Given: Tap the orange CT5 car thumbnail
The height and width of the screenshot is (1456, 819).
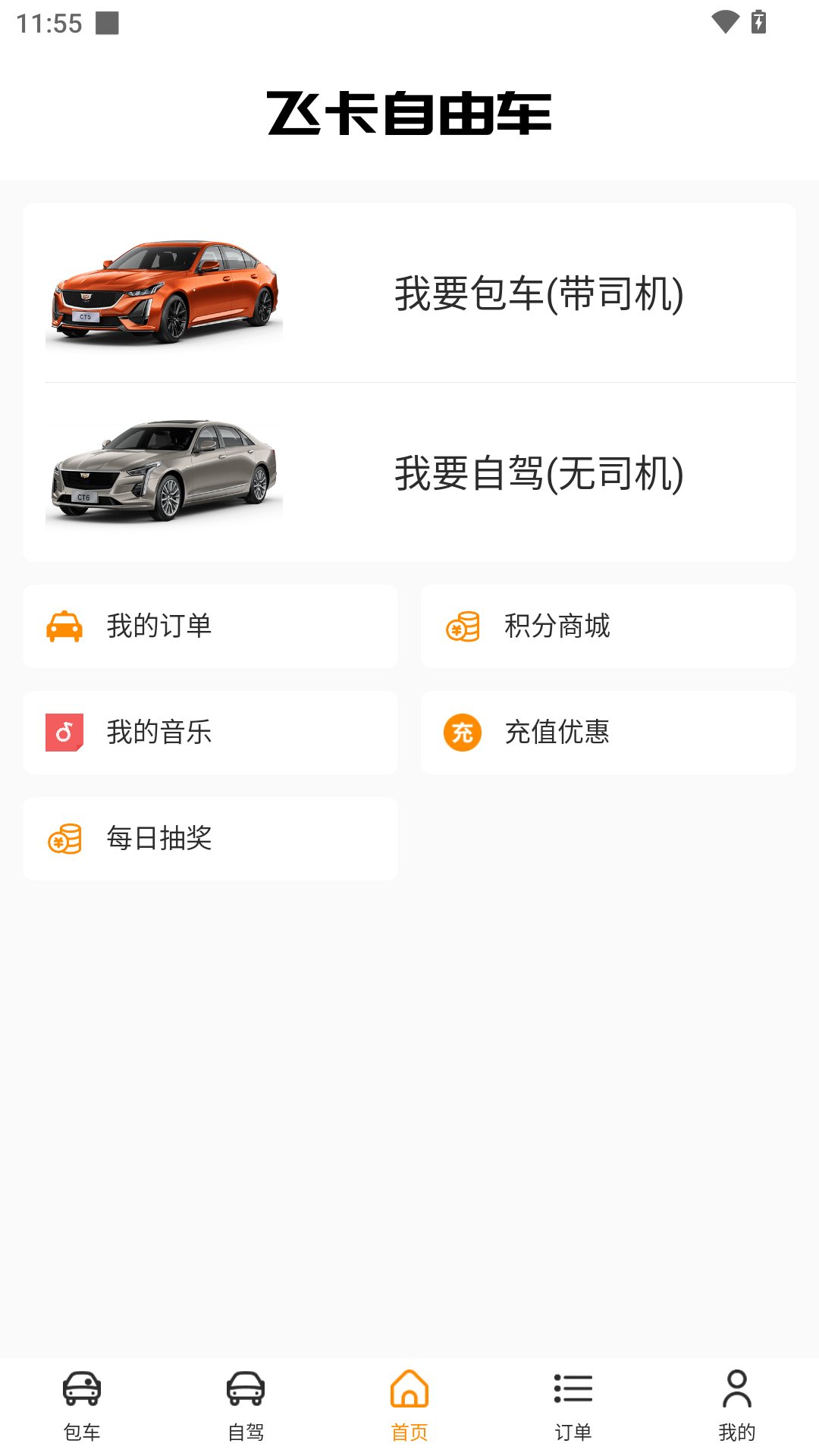Looking at the screenshot, I should click(x=164, y=290).
